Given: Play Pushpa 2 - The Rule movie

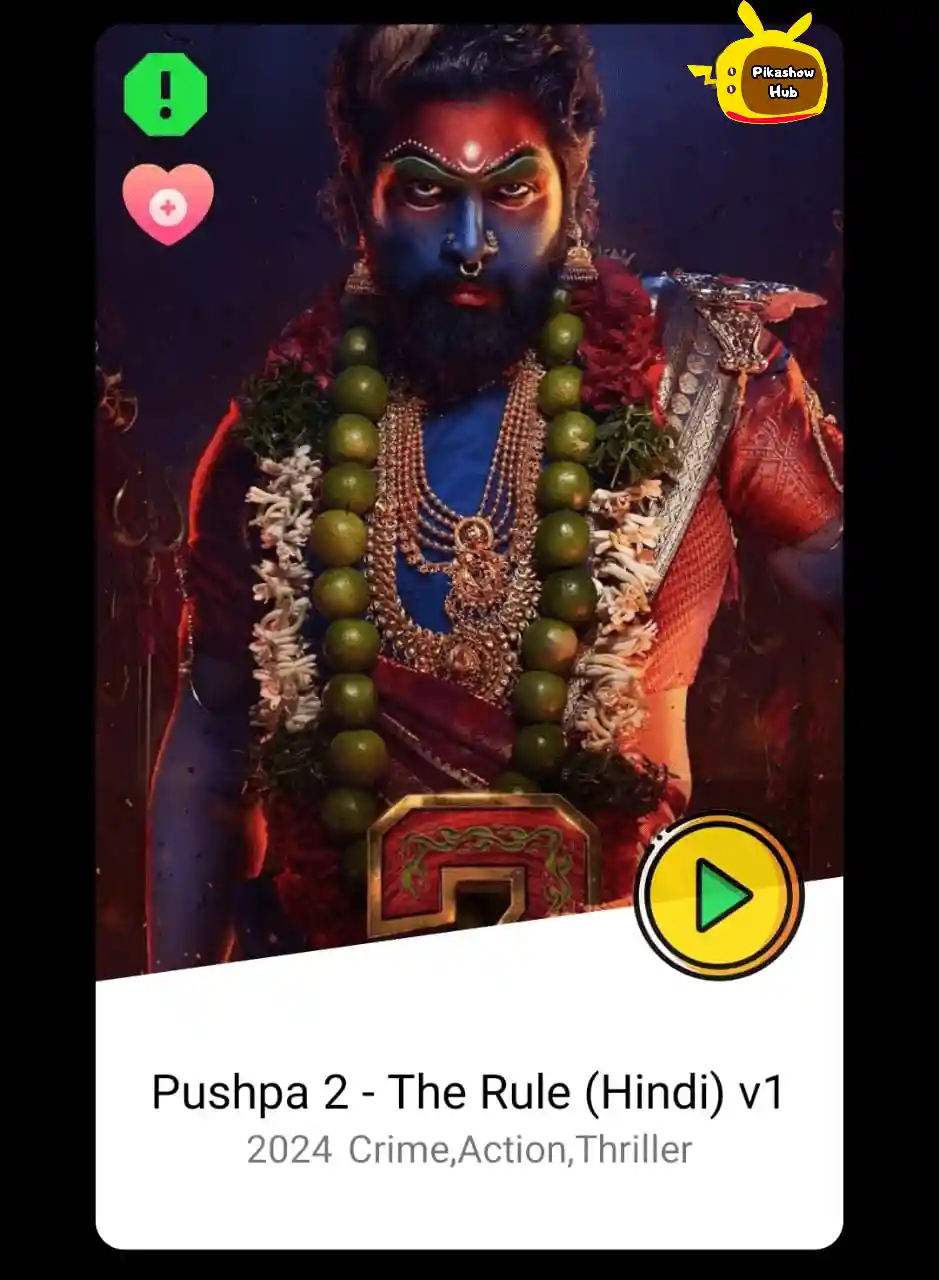Looking at the screenshot, I should (719, 895).
